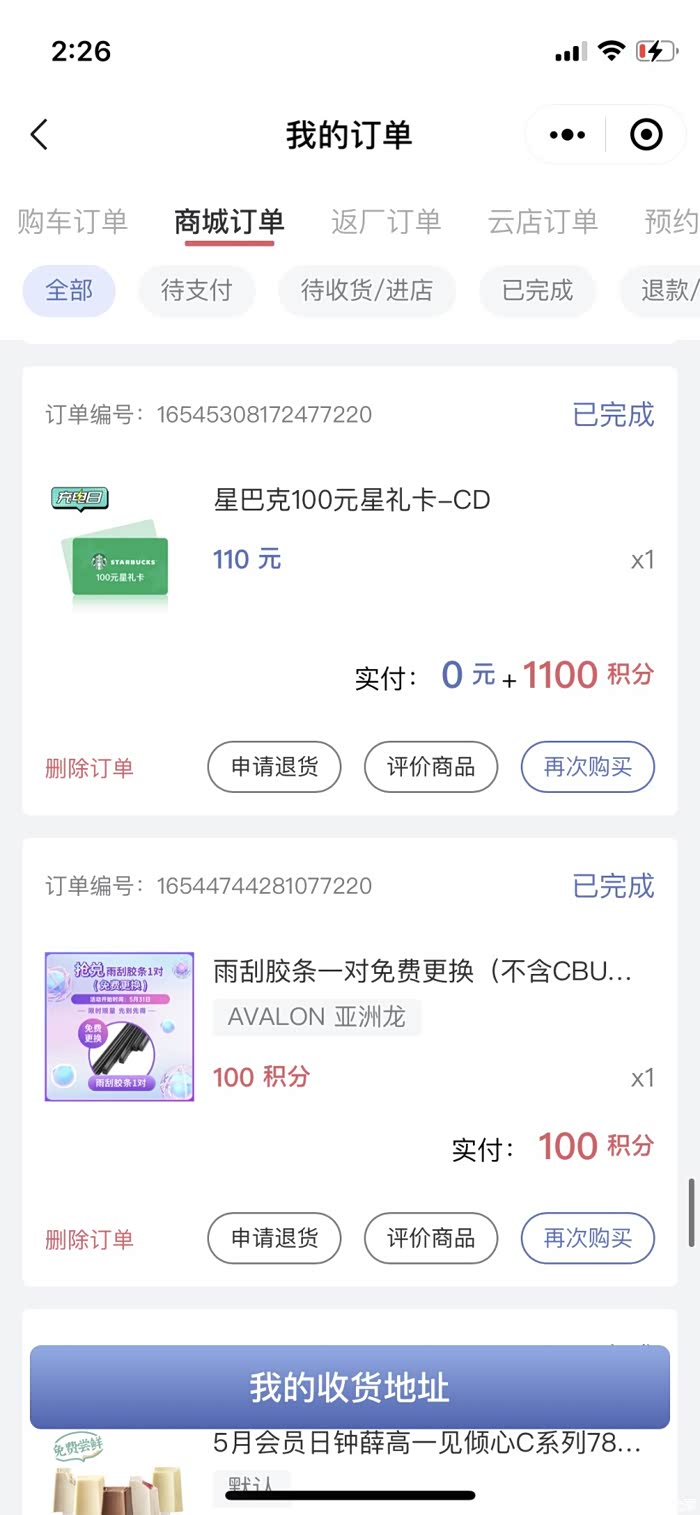
Task: Delete the 雨刮胶条 order
Action: point(89,1239)
